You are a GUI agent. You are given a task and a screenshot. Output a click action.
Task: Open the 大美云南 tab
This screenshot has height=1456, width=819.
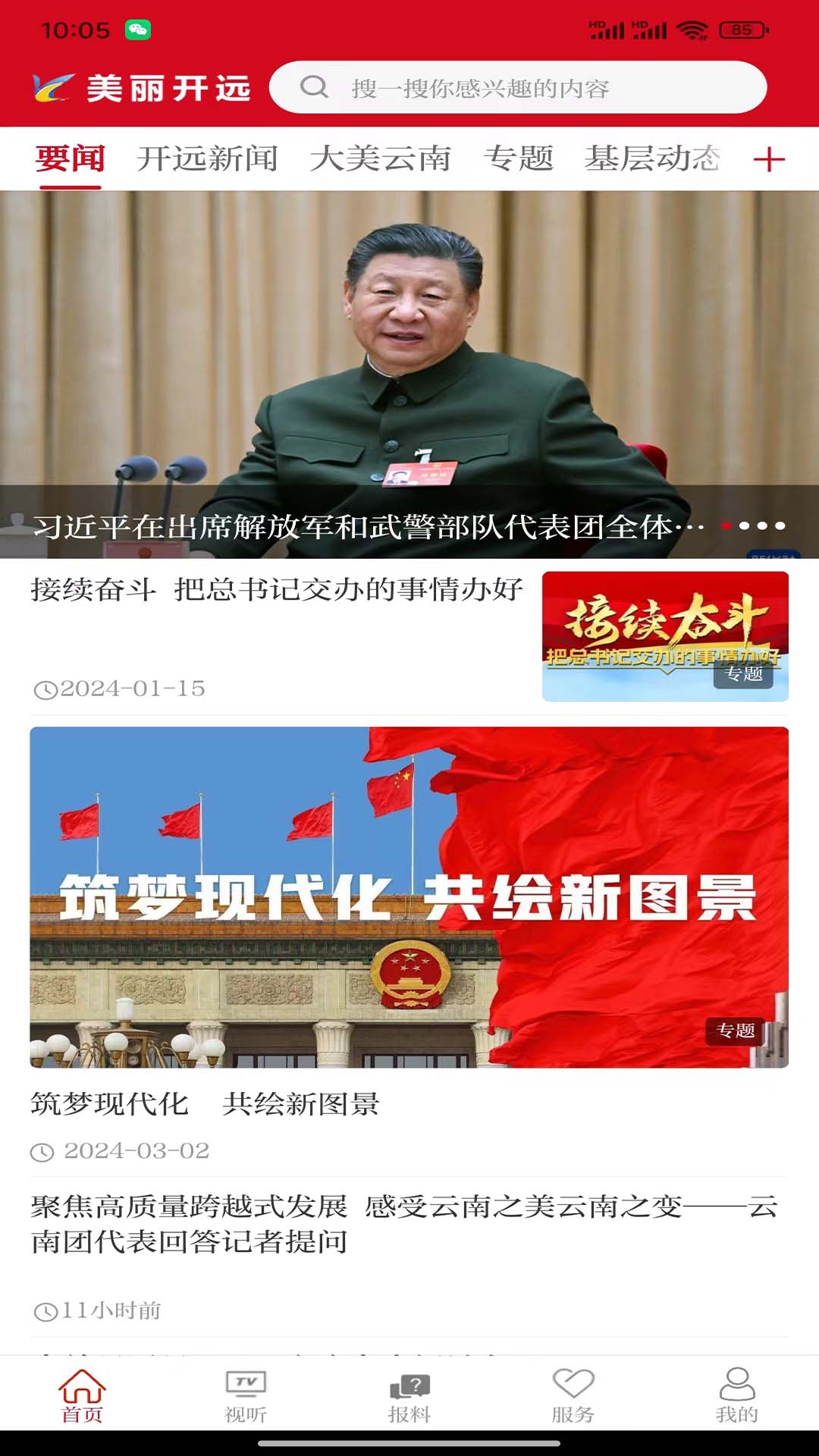381,159
